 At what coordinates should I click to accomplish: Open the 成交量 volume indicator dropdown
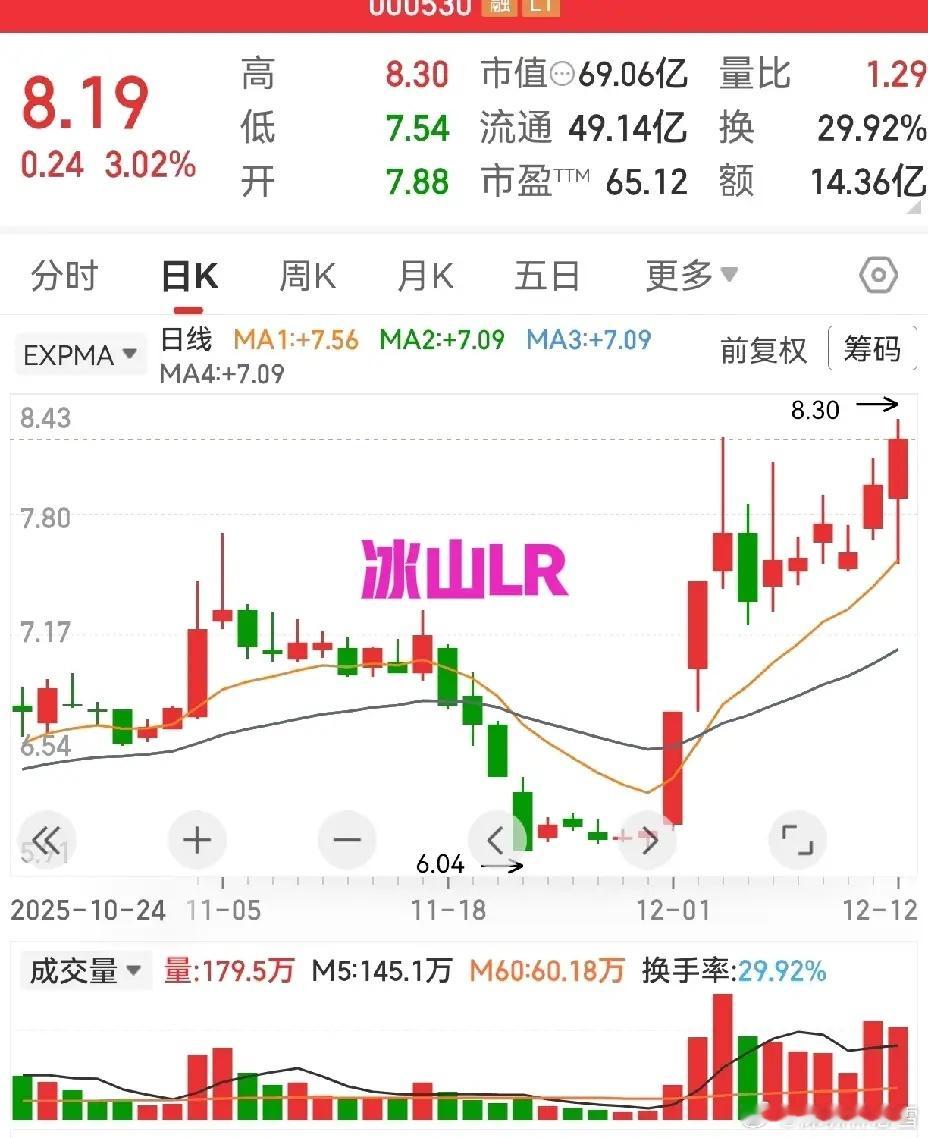86,969
